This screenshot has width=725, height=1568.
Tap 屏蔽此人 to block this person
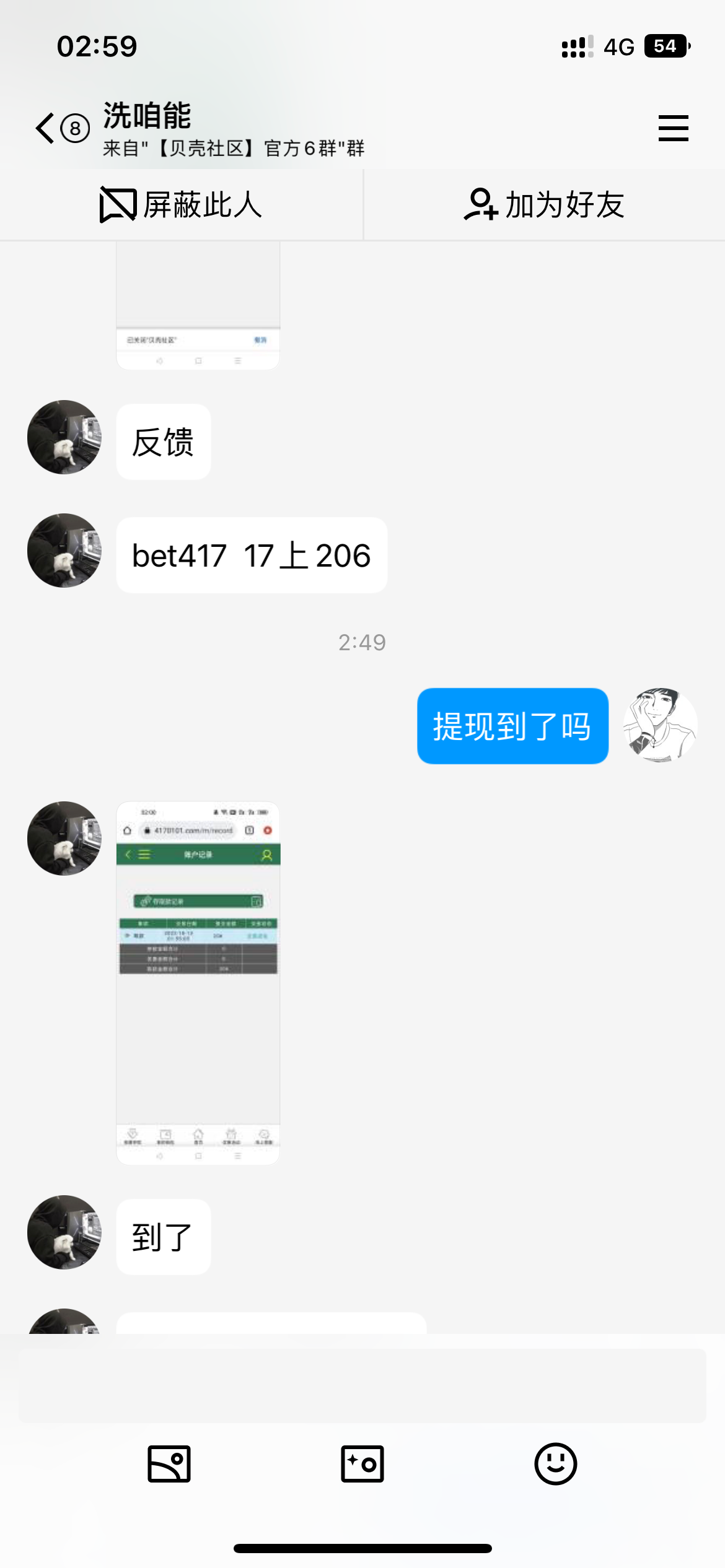coord(181,205)
